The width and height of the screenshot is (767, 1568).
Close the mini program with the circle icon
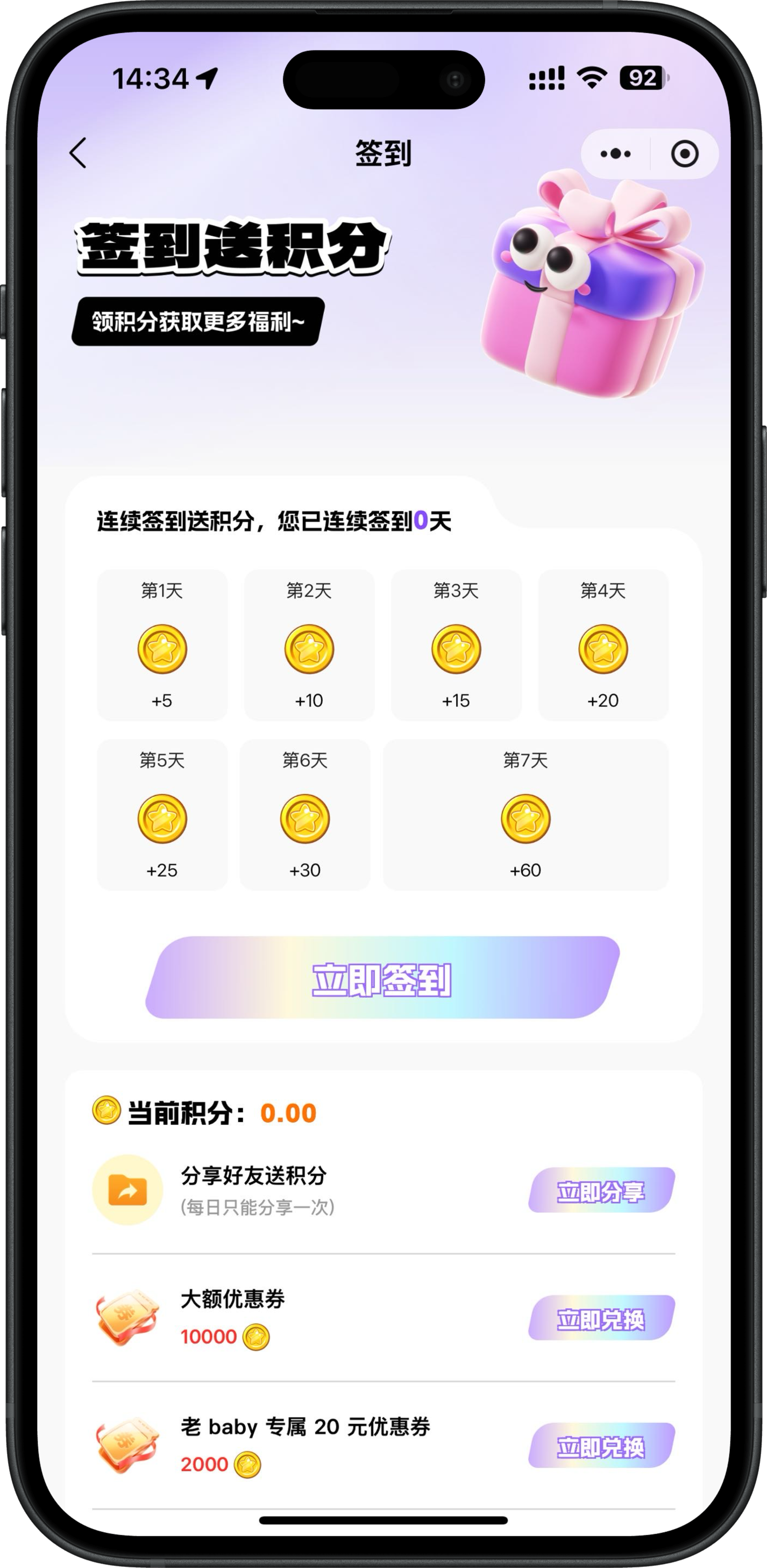pos(684,154)
